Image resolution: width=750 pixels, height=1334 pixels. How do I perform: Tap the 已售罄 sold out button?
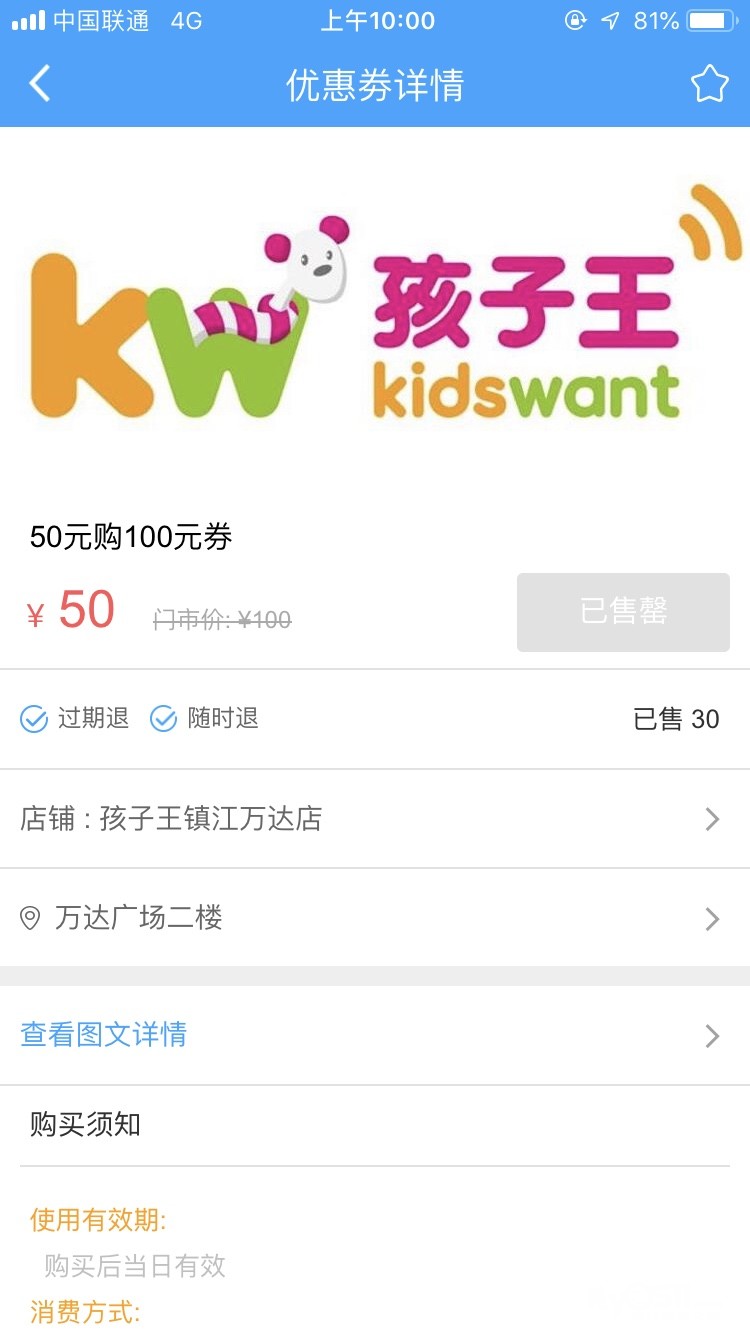pos(623,612)
